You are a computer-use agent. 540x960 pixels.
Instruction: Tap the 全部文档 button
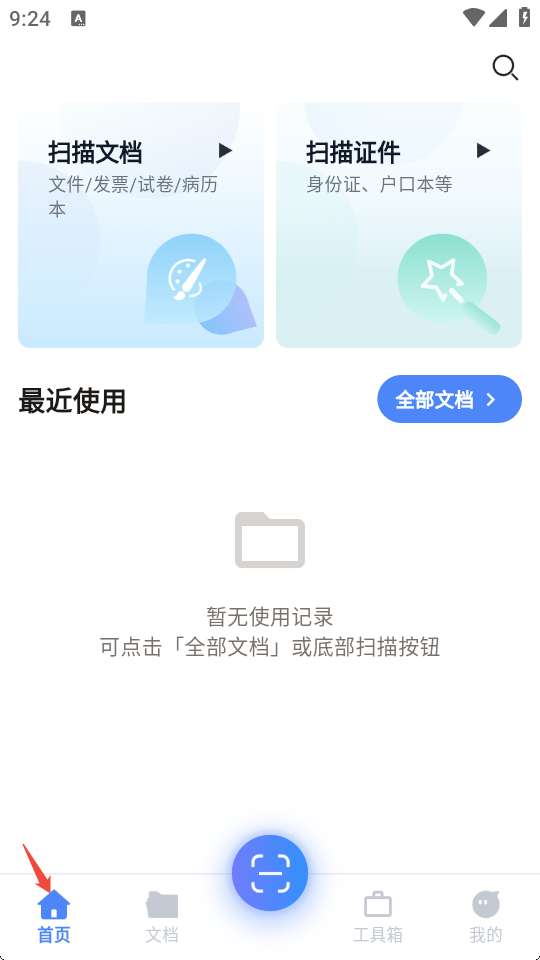pos(449,399)
